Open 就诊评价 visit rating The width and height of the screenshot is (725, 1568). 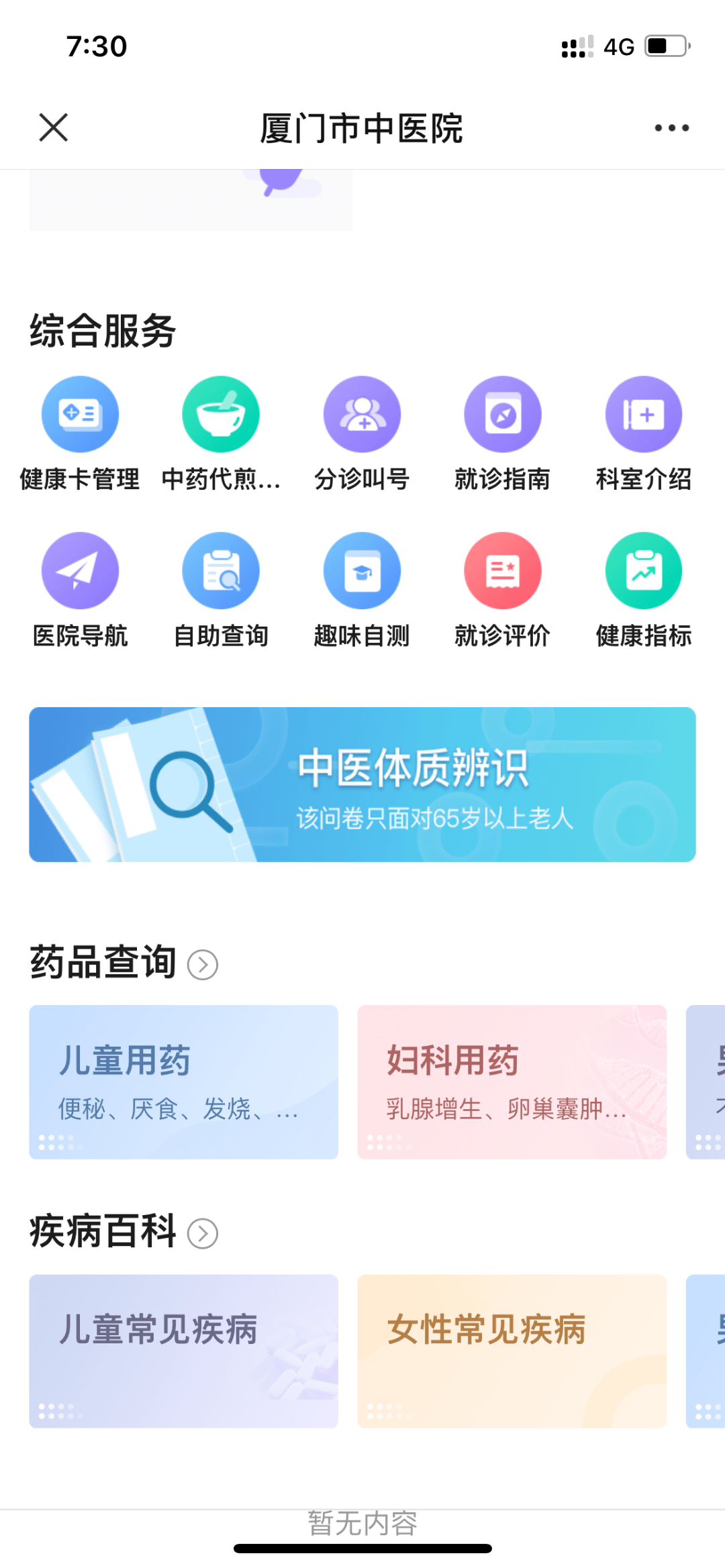pyautogui.click(x=503, y=571)
